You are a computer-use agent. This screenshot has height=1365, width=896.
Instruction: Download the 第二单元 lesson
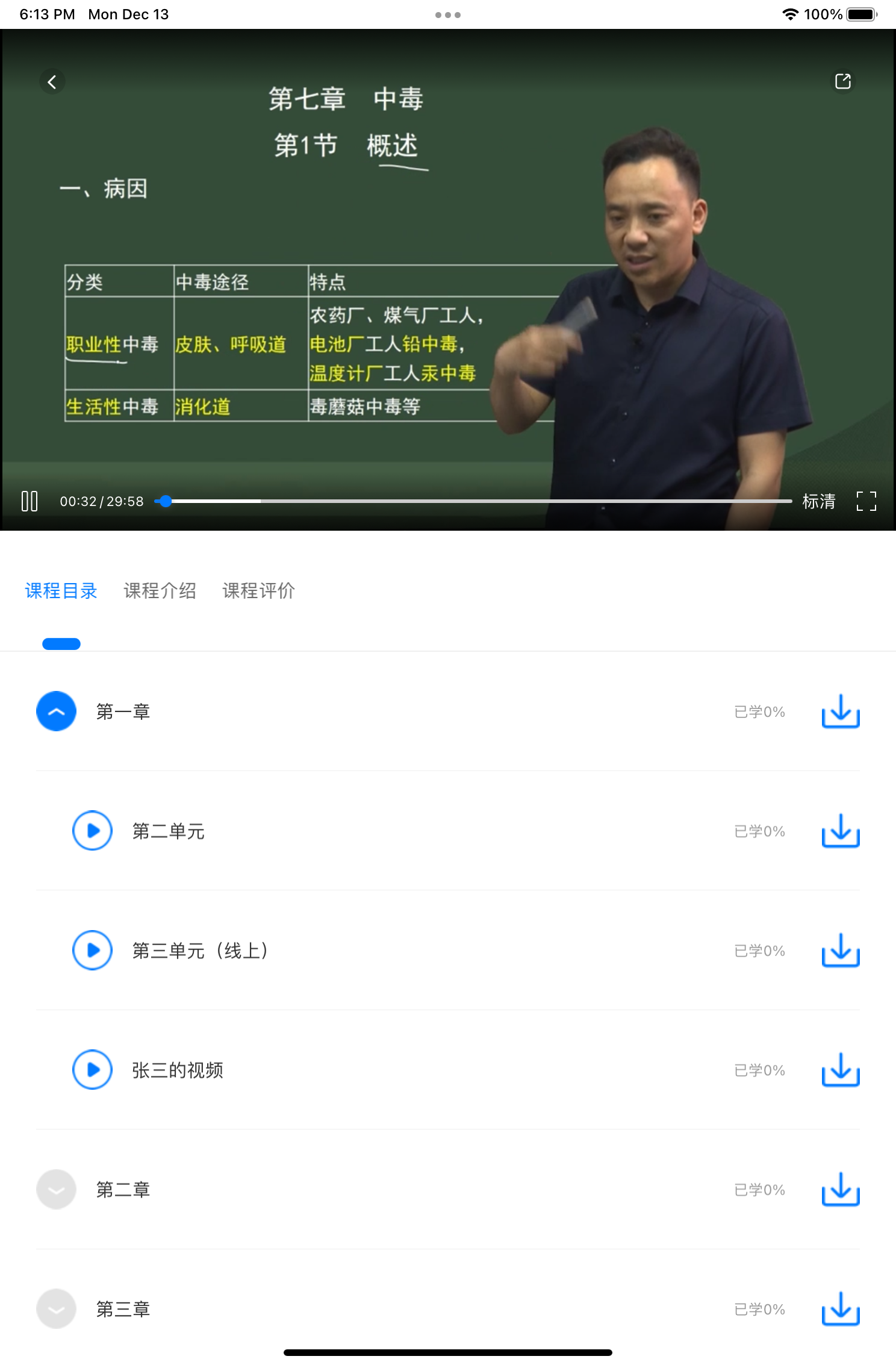(x=841, y=831)
